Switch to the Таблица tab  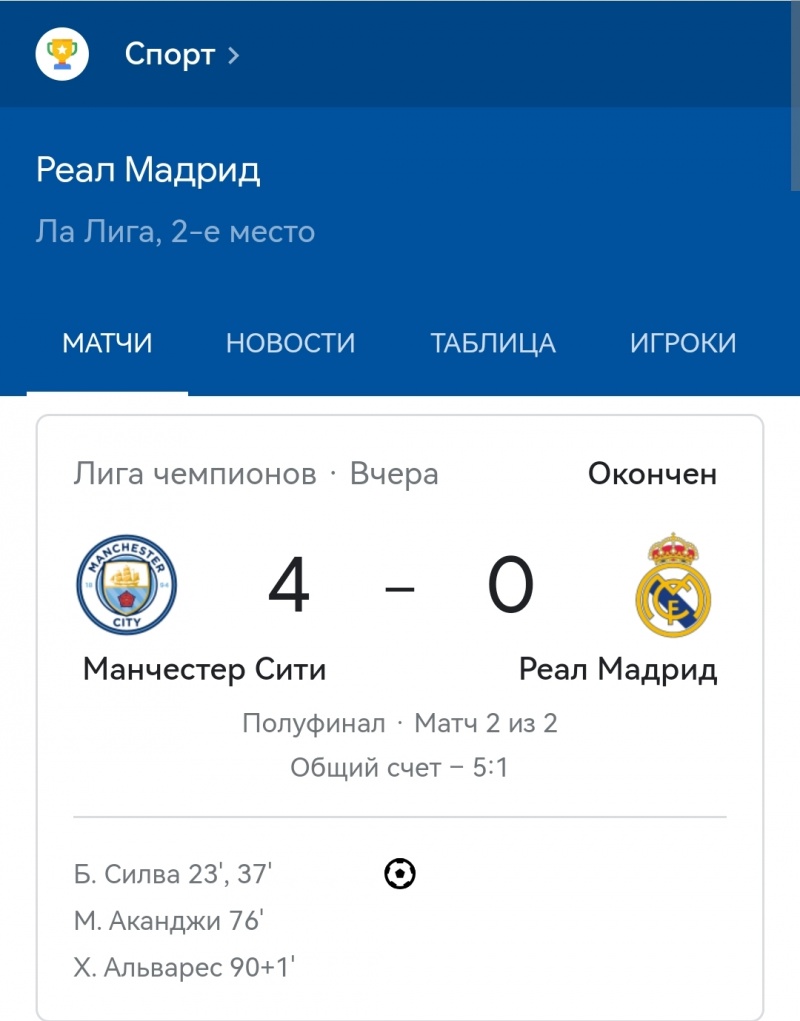(x=493, y=344)
